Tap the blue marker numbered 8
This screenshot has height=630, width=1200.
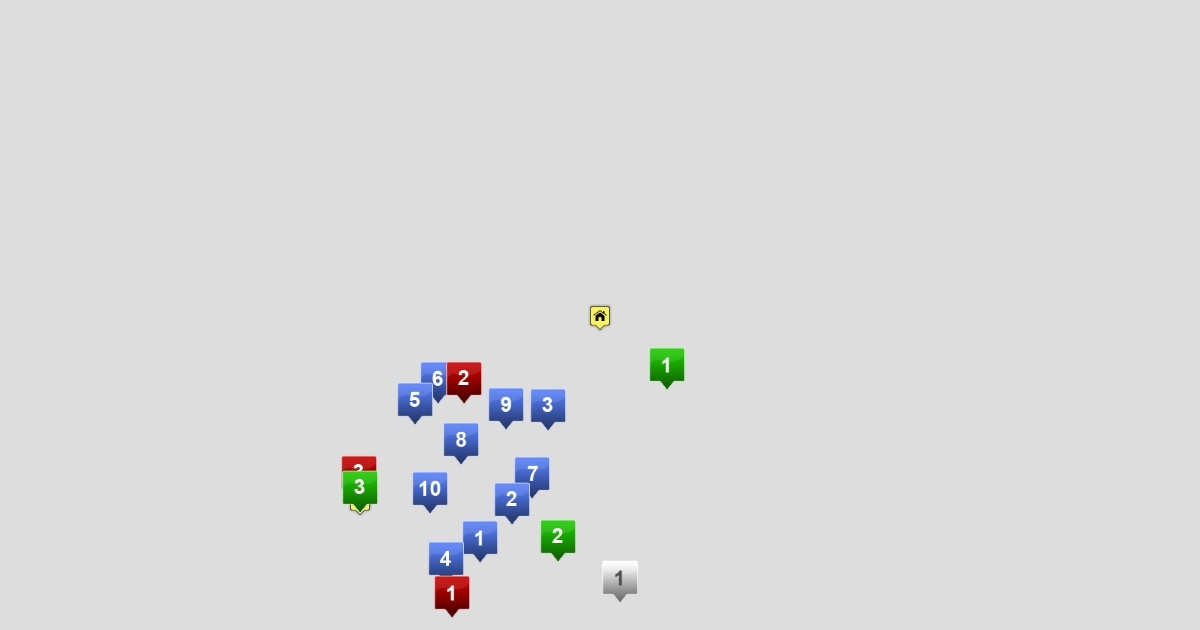click(461, 442)
